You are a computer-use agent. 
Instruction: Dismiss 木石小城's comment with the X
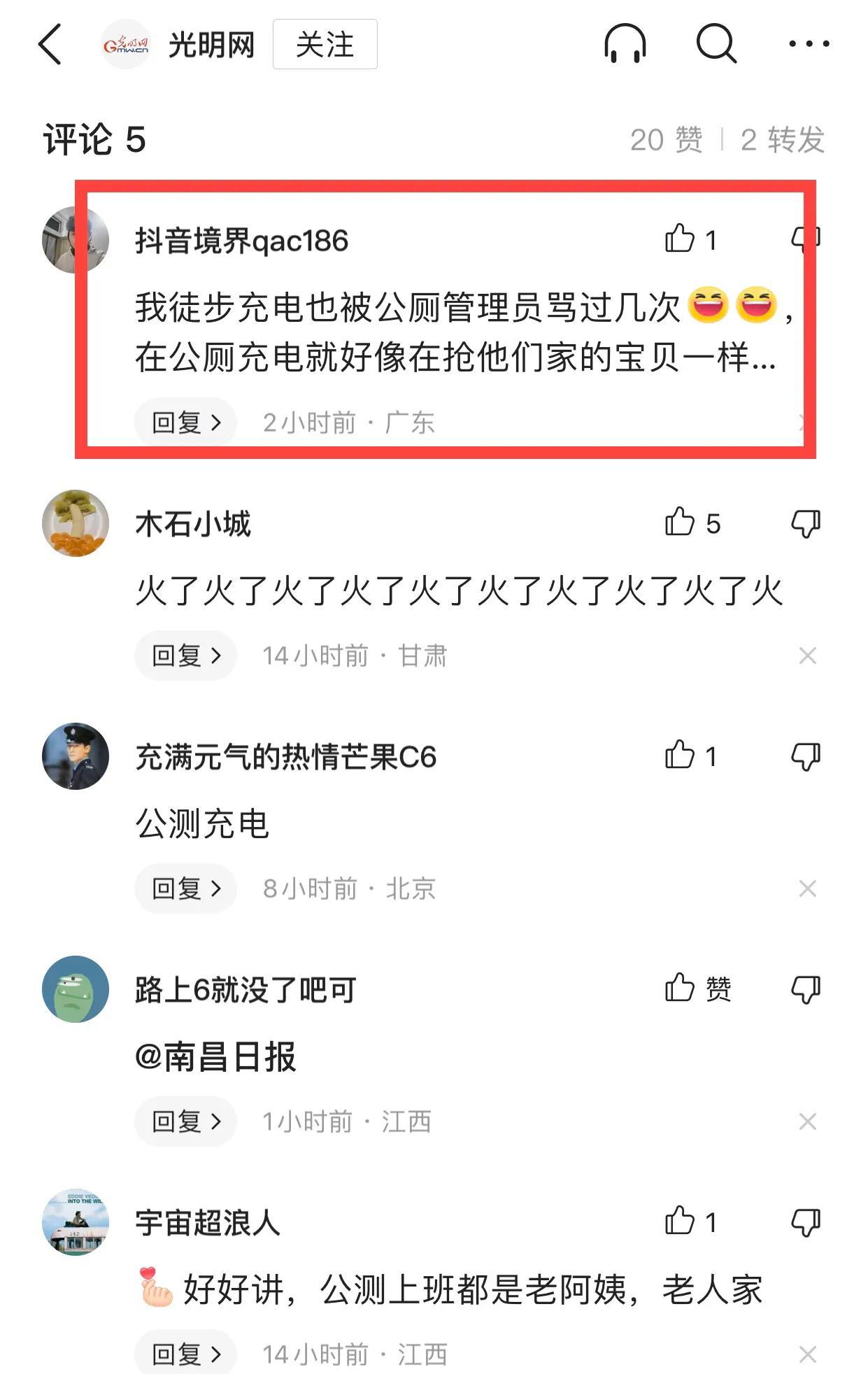[x=807, y=656]
